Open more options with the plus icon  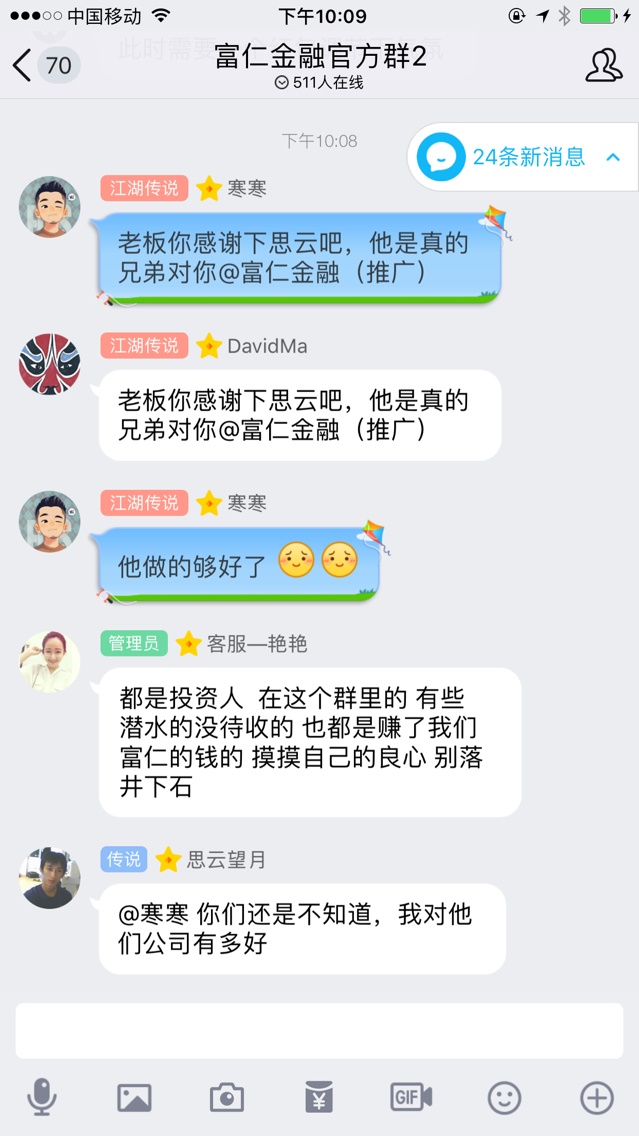(596, 1098)
